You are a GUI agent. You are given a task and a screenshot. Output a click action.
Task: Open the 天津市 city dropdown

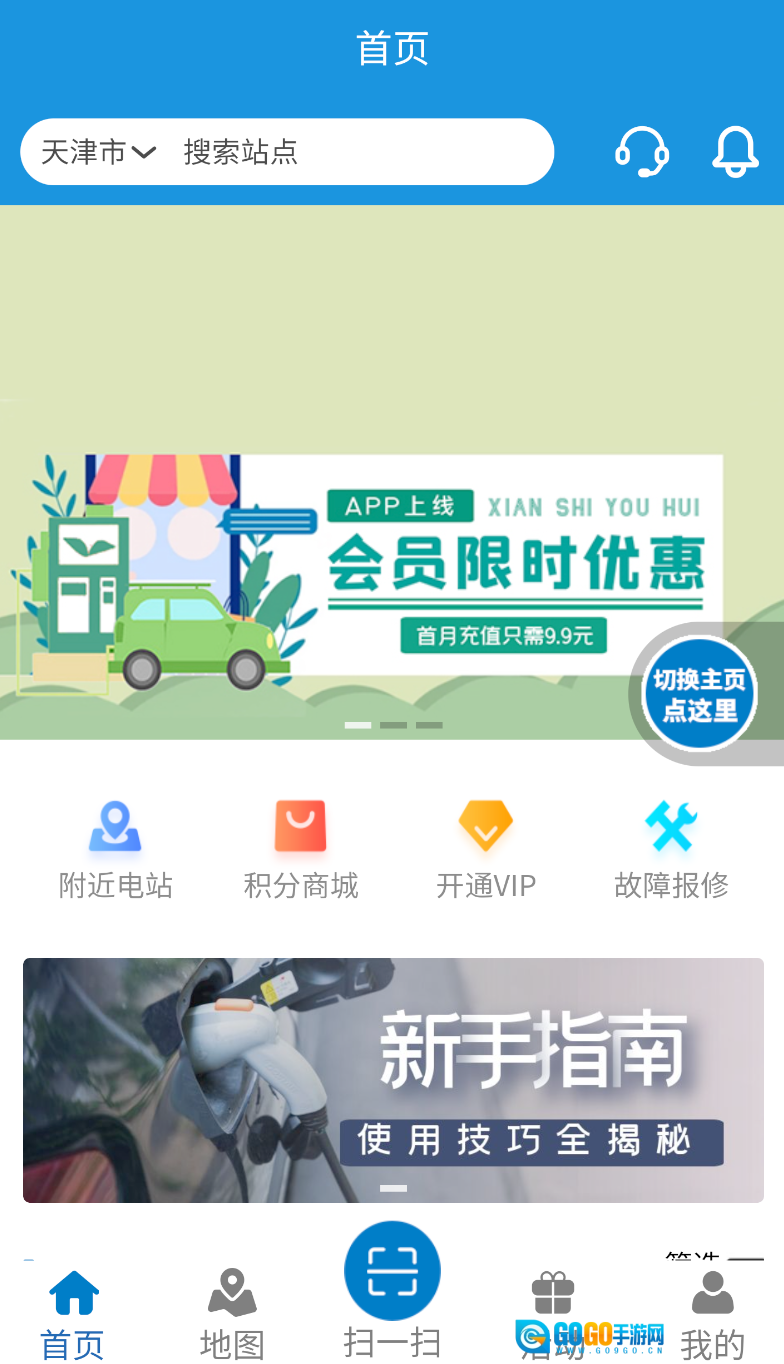(98, 152)
